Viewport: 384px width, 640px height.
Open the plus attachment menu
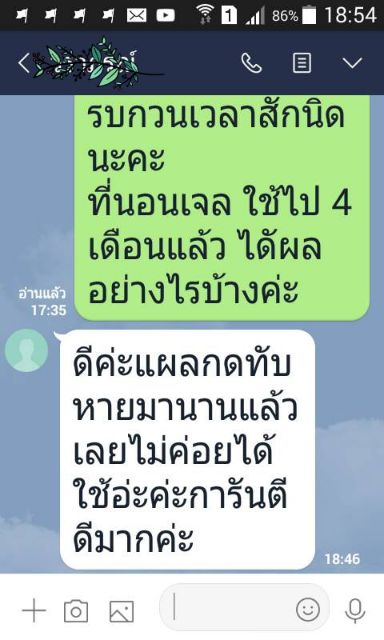34,611
